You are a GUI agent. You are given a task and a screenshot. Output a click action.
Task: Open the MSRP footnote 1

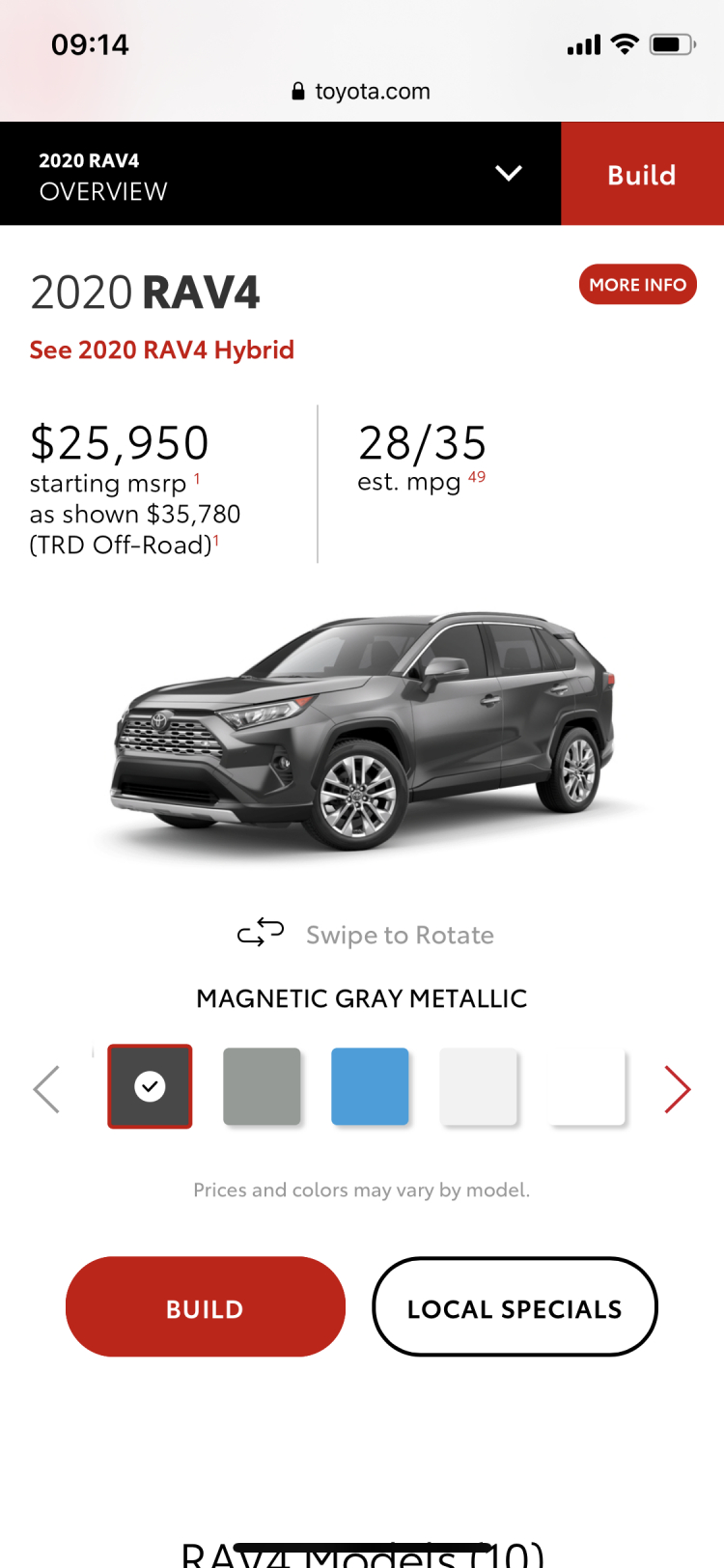pyautogui.click(x=197, y=478)
